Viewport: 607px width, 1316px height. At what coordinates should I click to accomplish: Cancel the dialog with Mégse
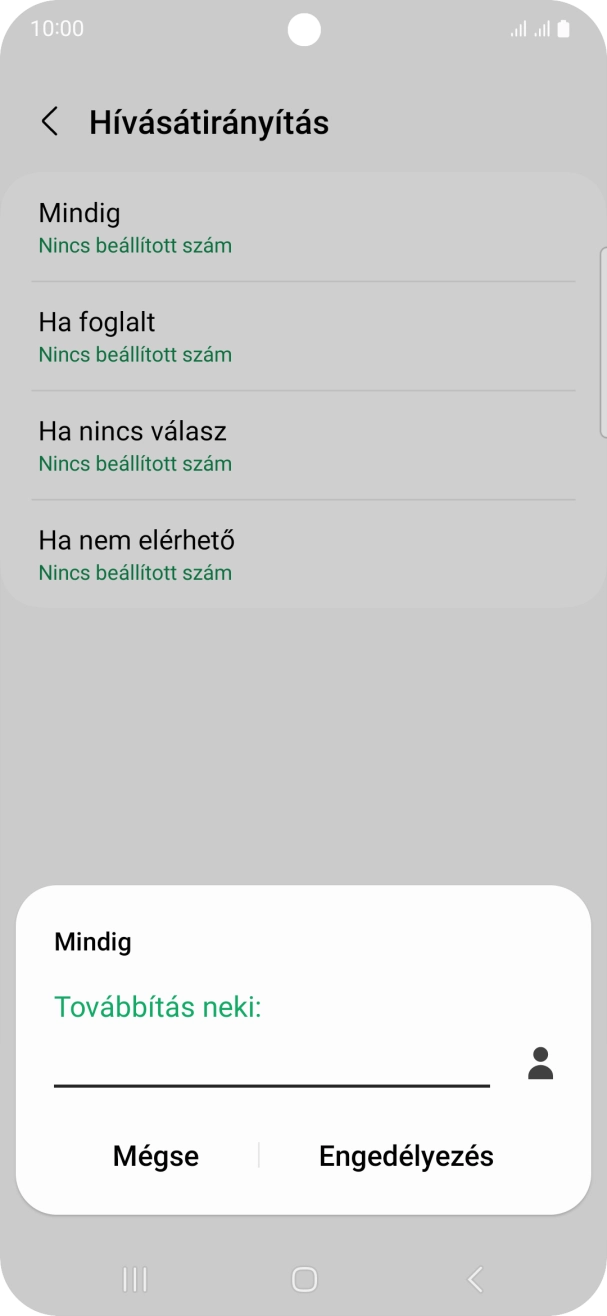[x=155, y=1156]
